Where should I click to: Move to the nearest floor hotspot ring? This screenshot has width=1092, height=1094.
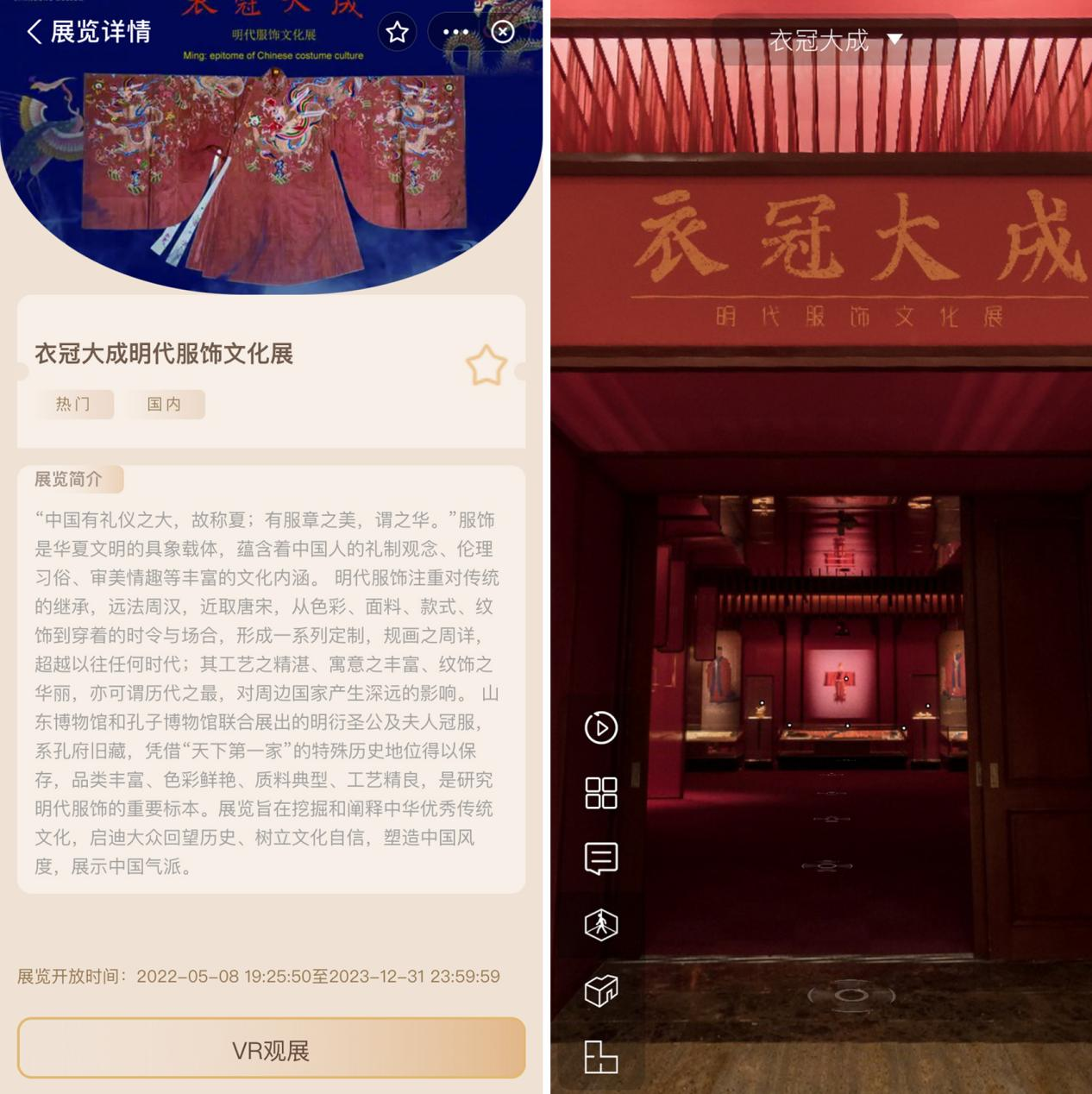point(851,996)
